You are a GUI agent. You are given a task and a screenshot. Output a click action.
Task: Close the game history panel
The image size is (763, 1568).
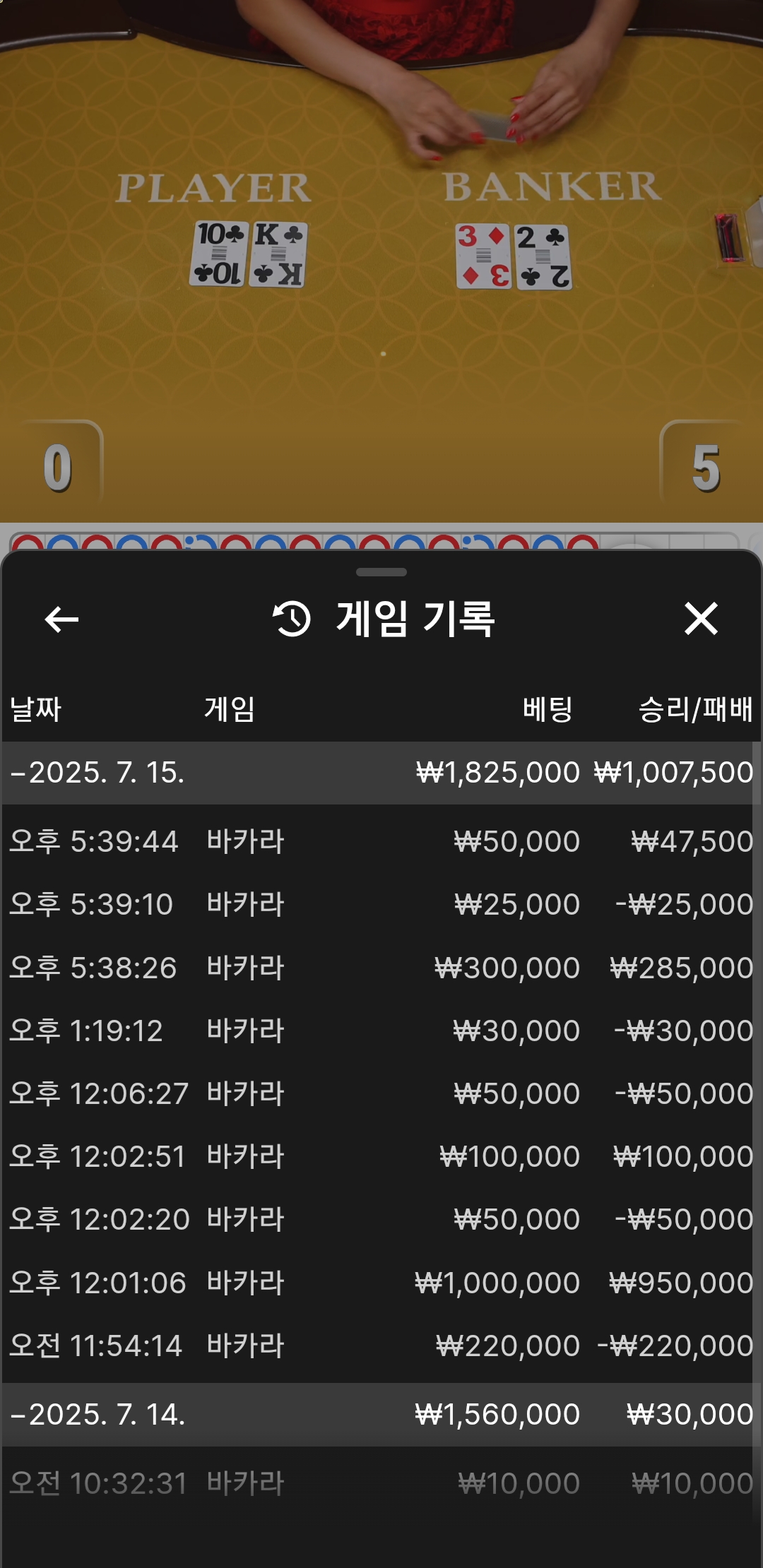701,619
